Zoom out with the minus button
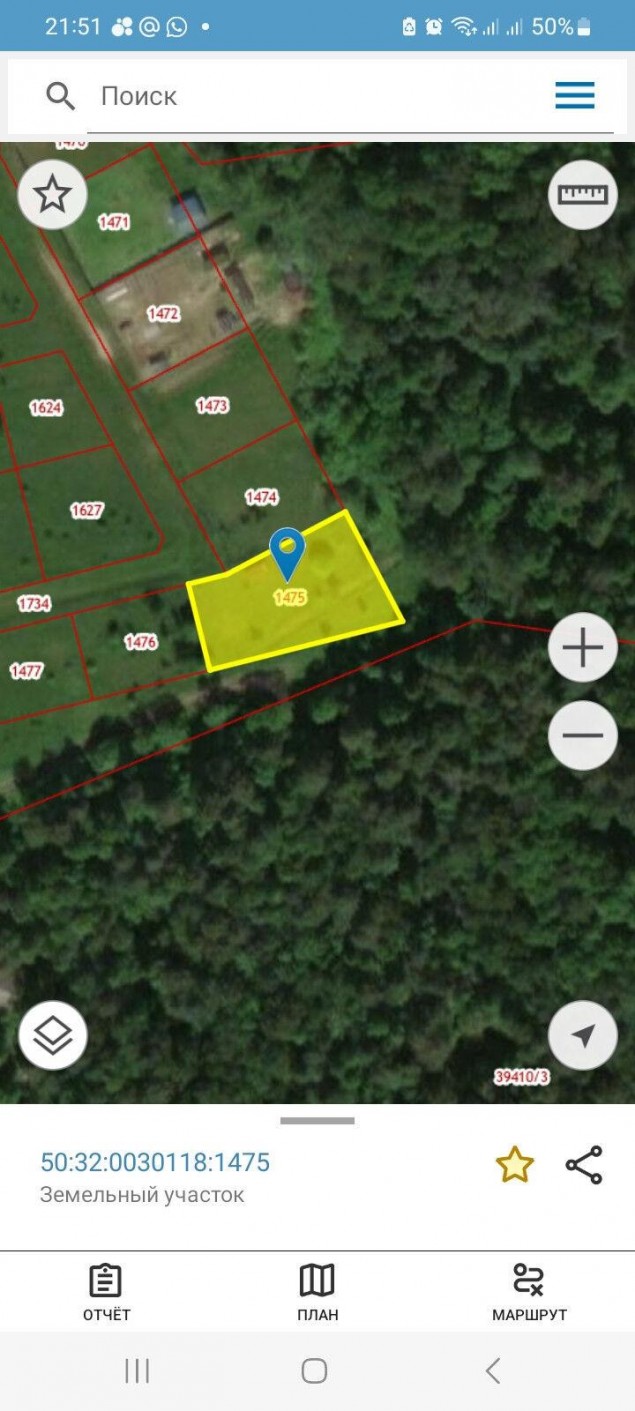Viewport: 635px width, 1411px height. tap(583, 736)
